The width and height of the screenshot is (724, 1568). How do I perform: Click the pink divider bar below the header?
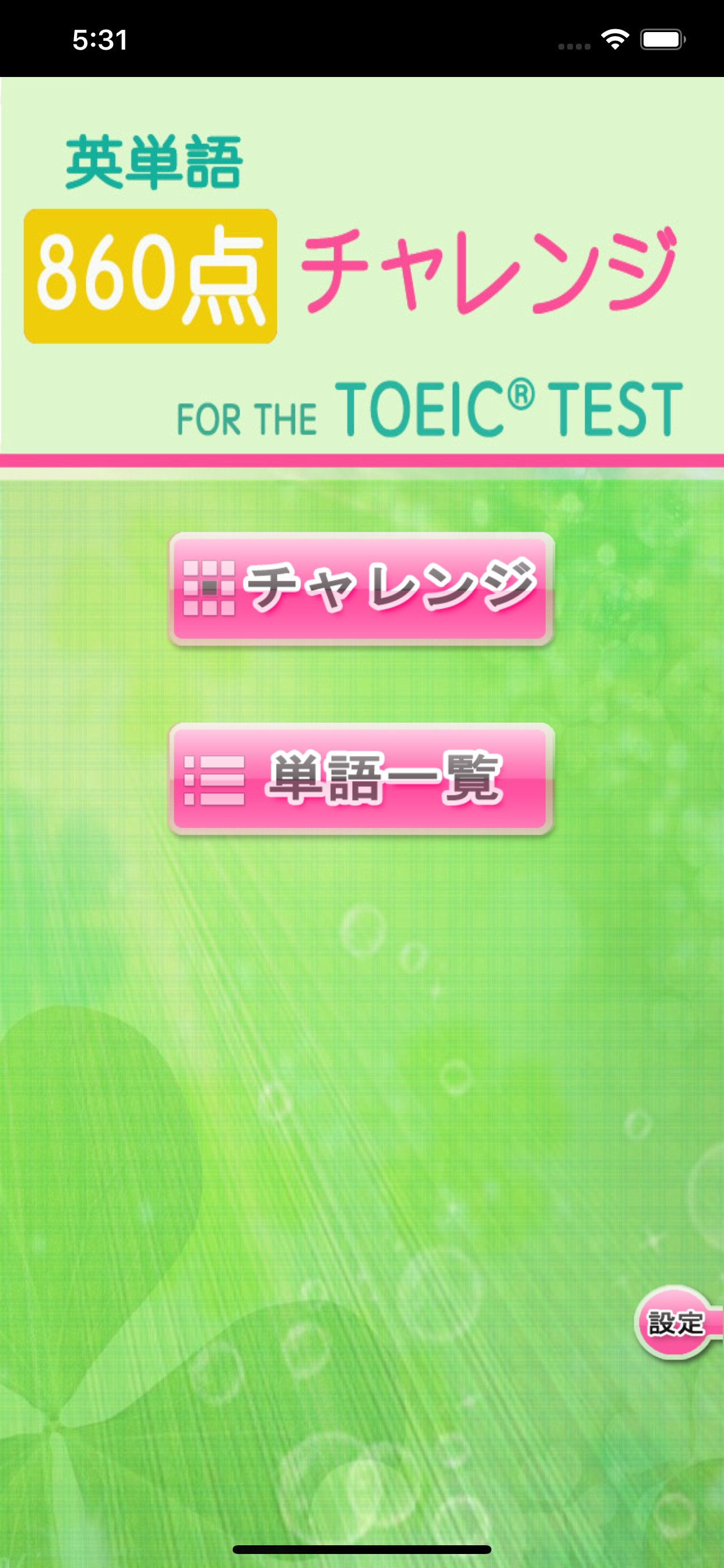pos(362,458)
